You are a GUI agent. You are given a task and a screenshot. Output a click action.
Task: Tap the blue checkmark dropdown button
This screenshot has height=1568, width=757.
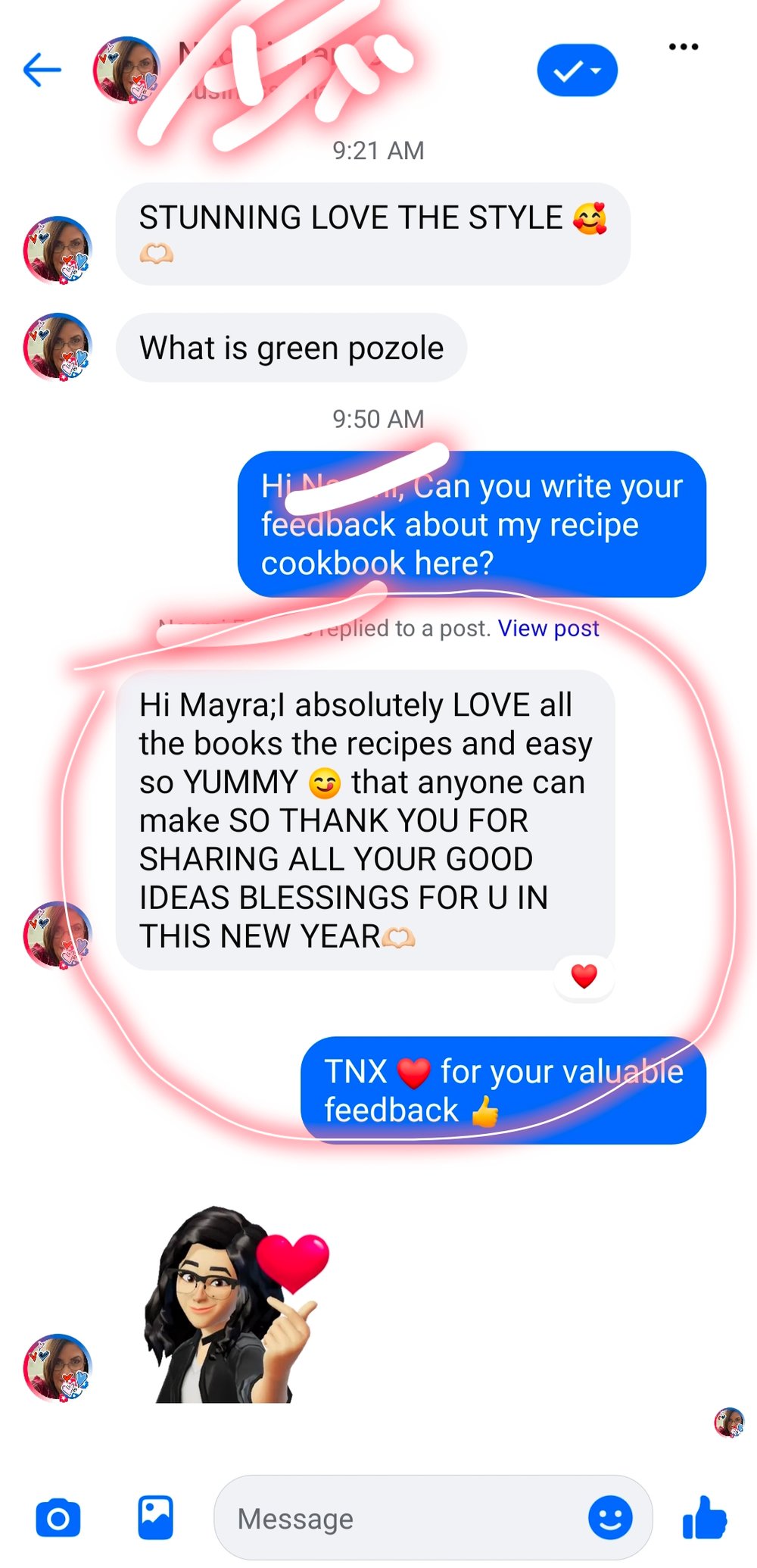coord(577,71)
